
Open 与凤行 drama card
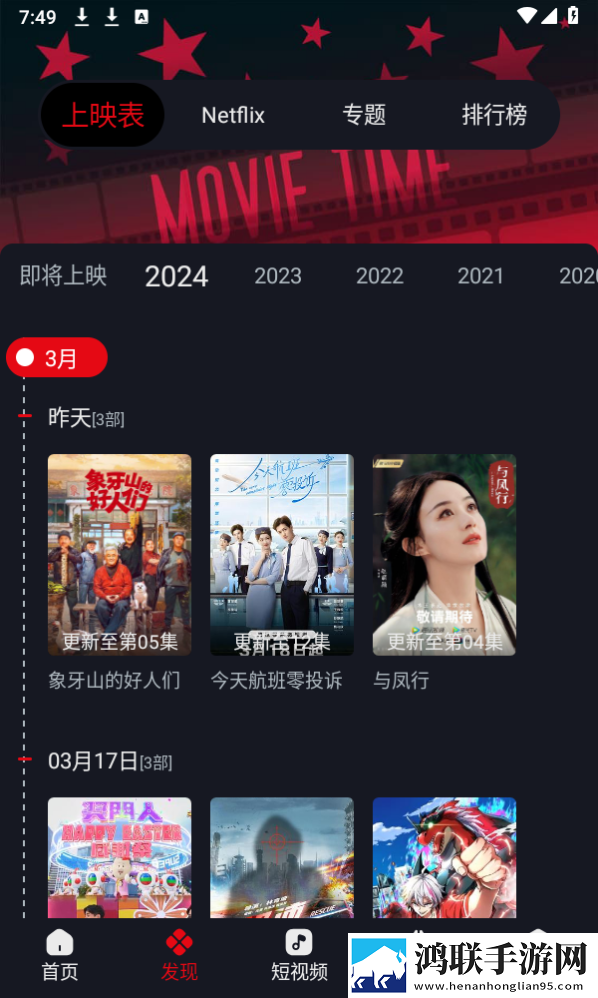point(444,554)
